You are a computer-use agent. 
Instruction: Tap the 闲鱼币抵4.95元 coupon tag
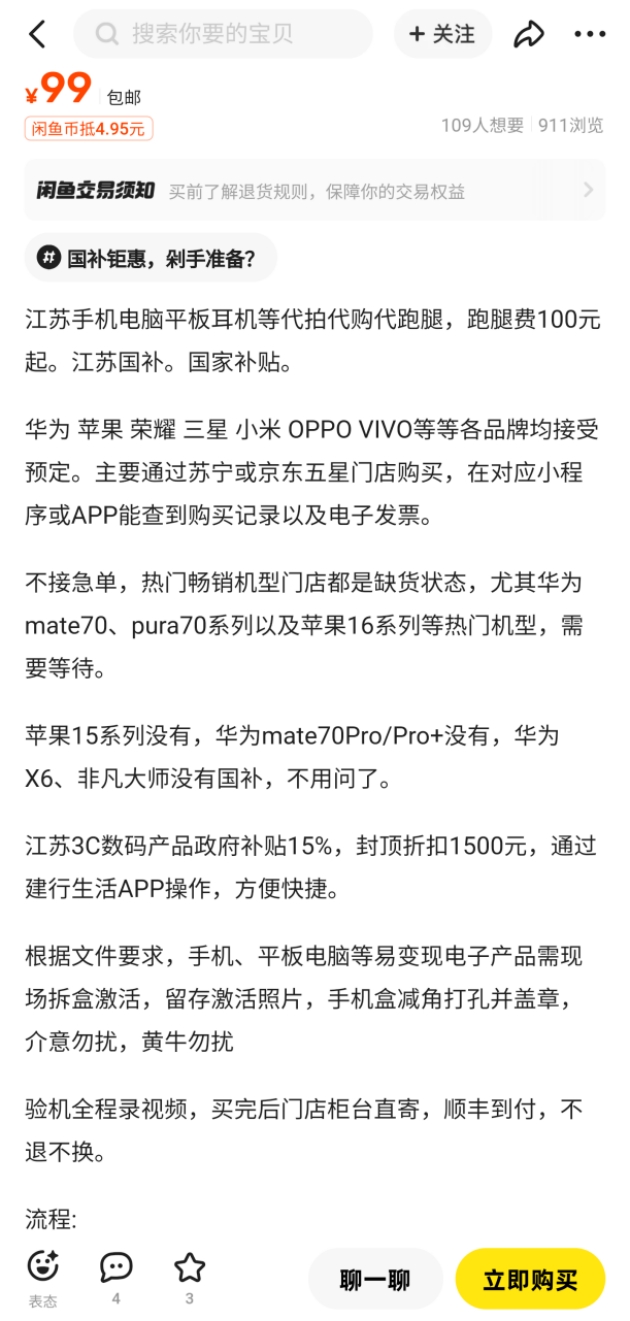tap(89, 128)
